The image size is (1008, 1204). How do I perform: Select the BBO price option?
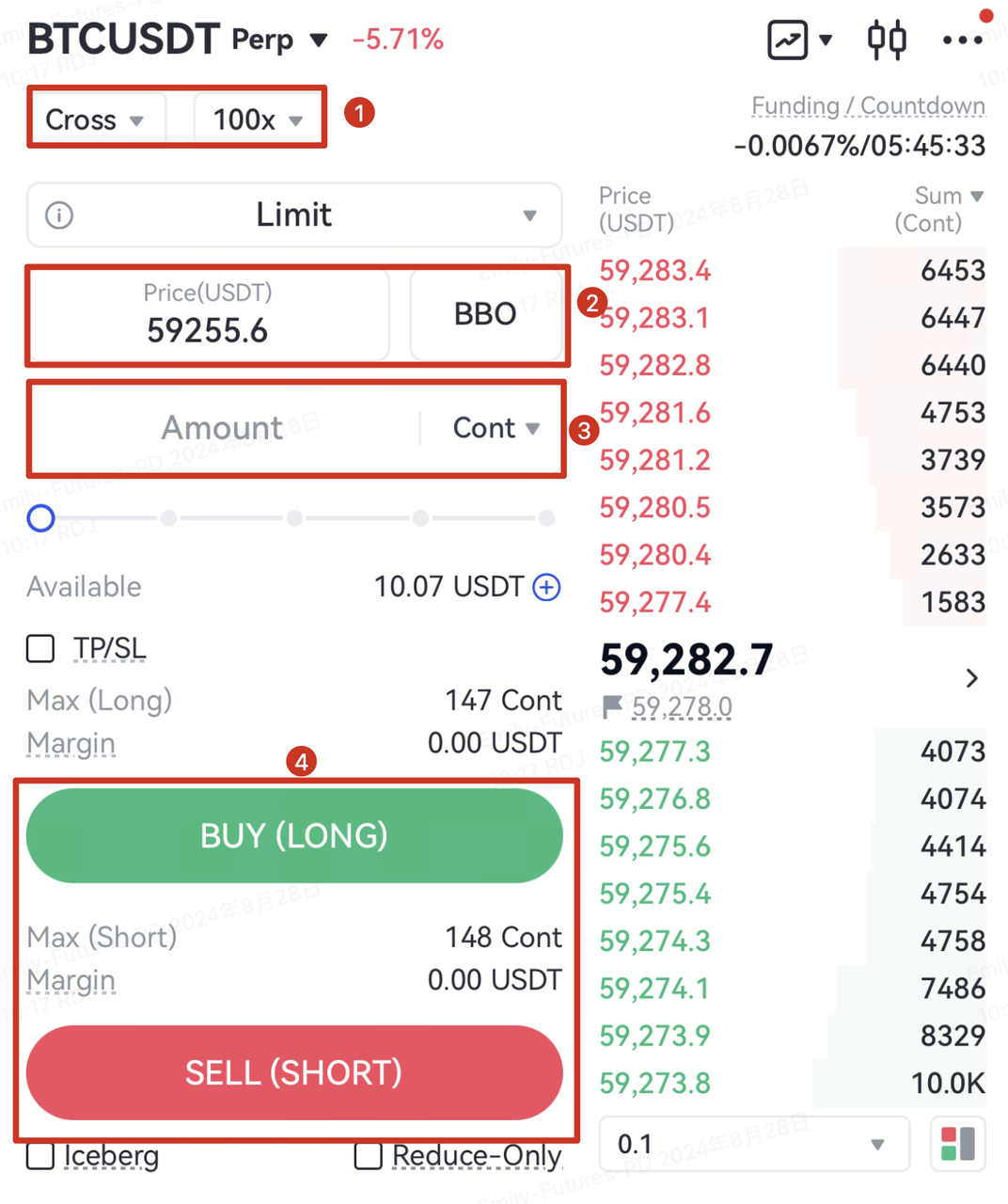point(485,314)
